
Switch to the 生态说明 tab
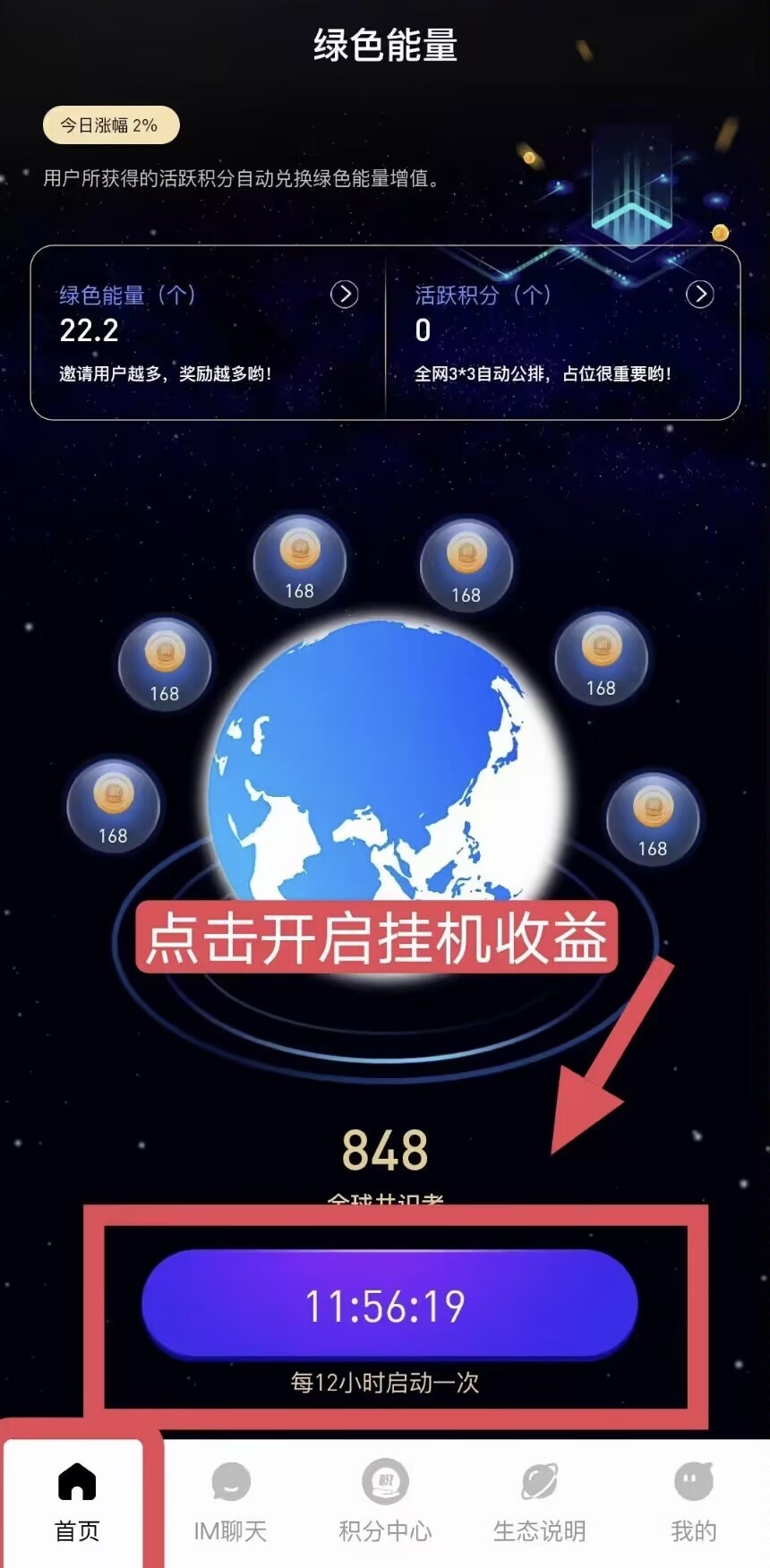(539, 1502)
